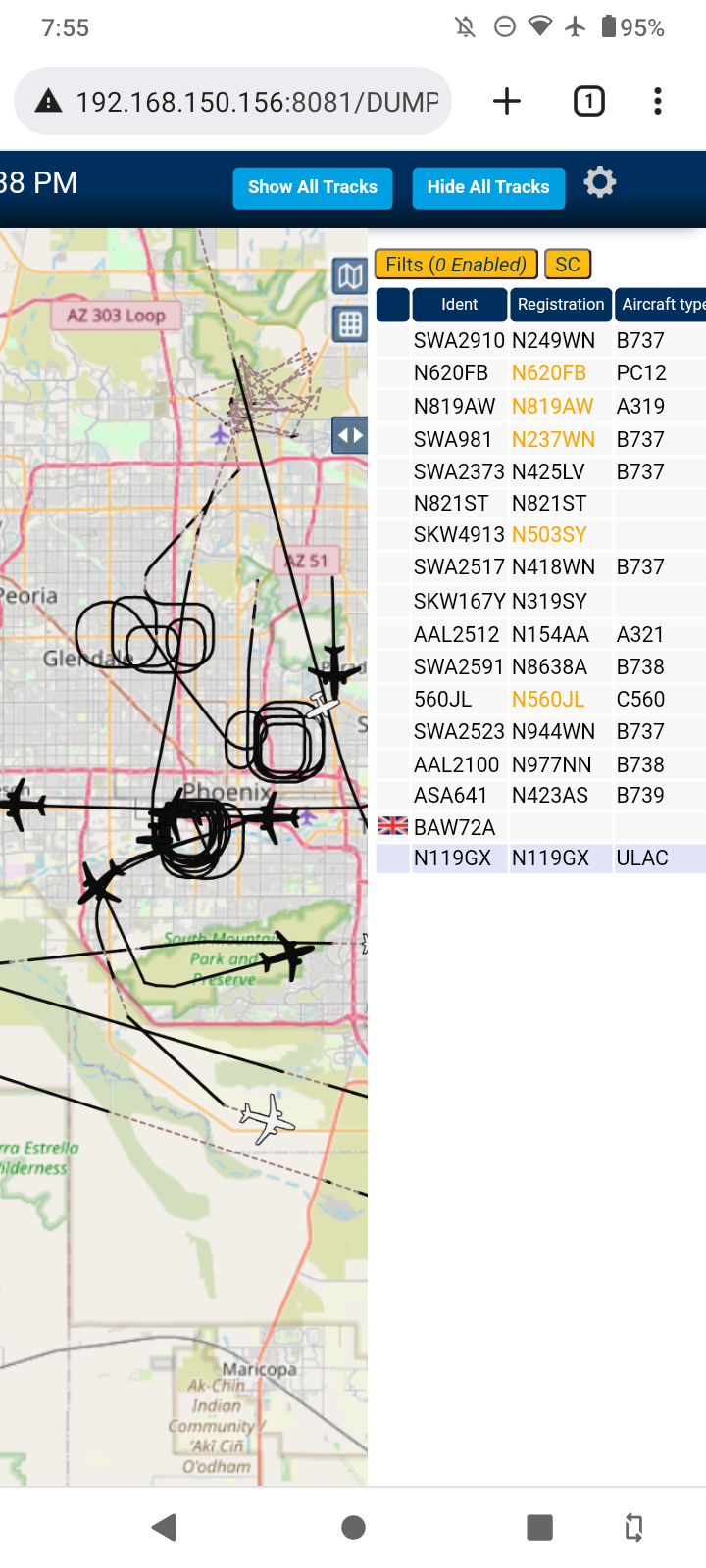Tap Show All Tracks button
The image size is (706, 1568).
coord(313,188)
